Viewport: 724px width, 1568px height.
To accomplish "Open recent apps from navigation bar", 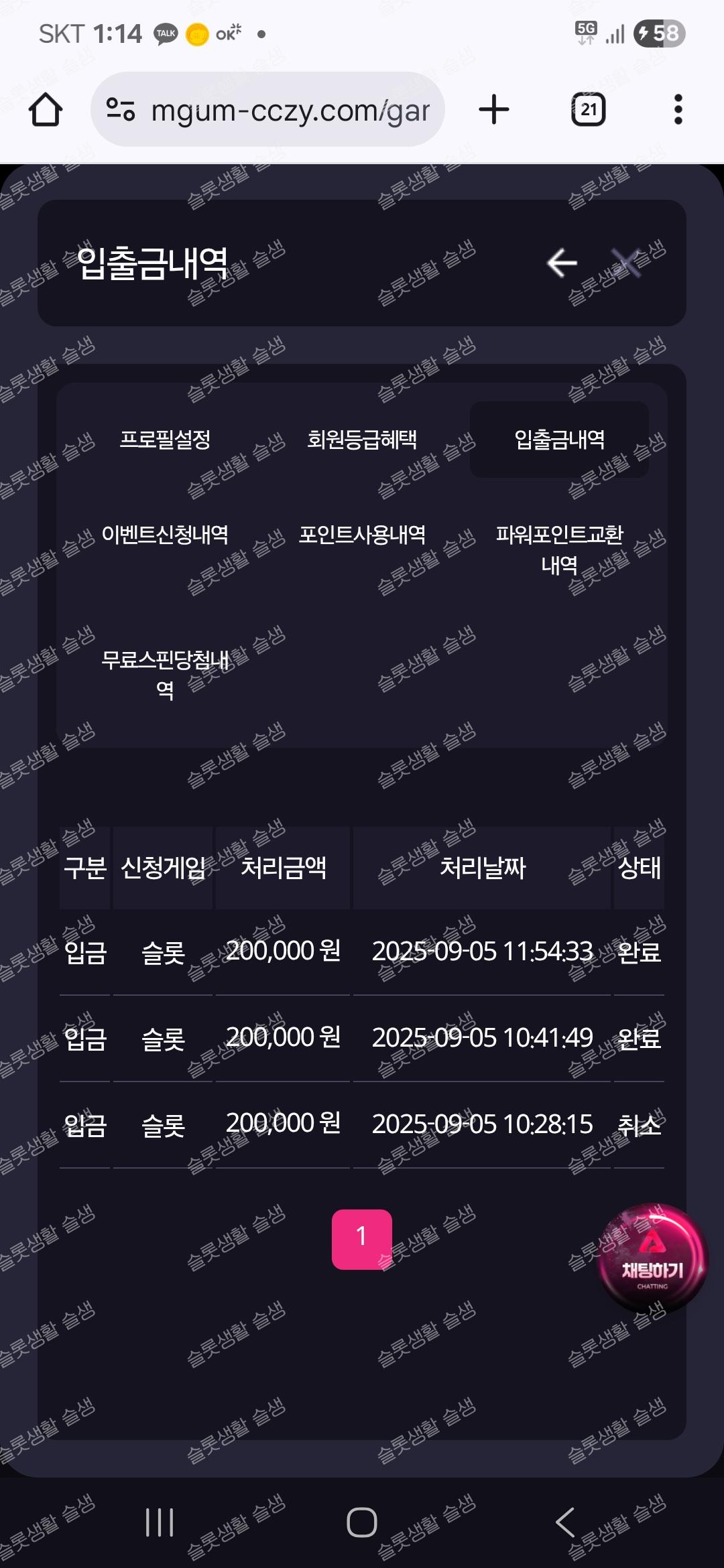I will tap(160, 1522).
